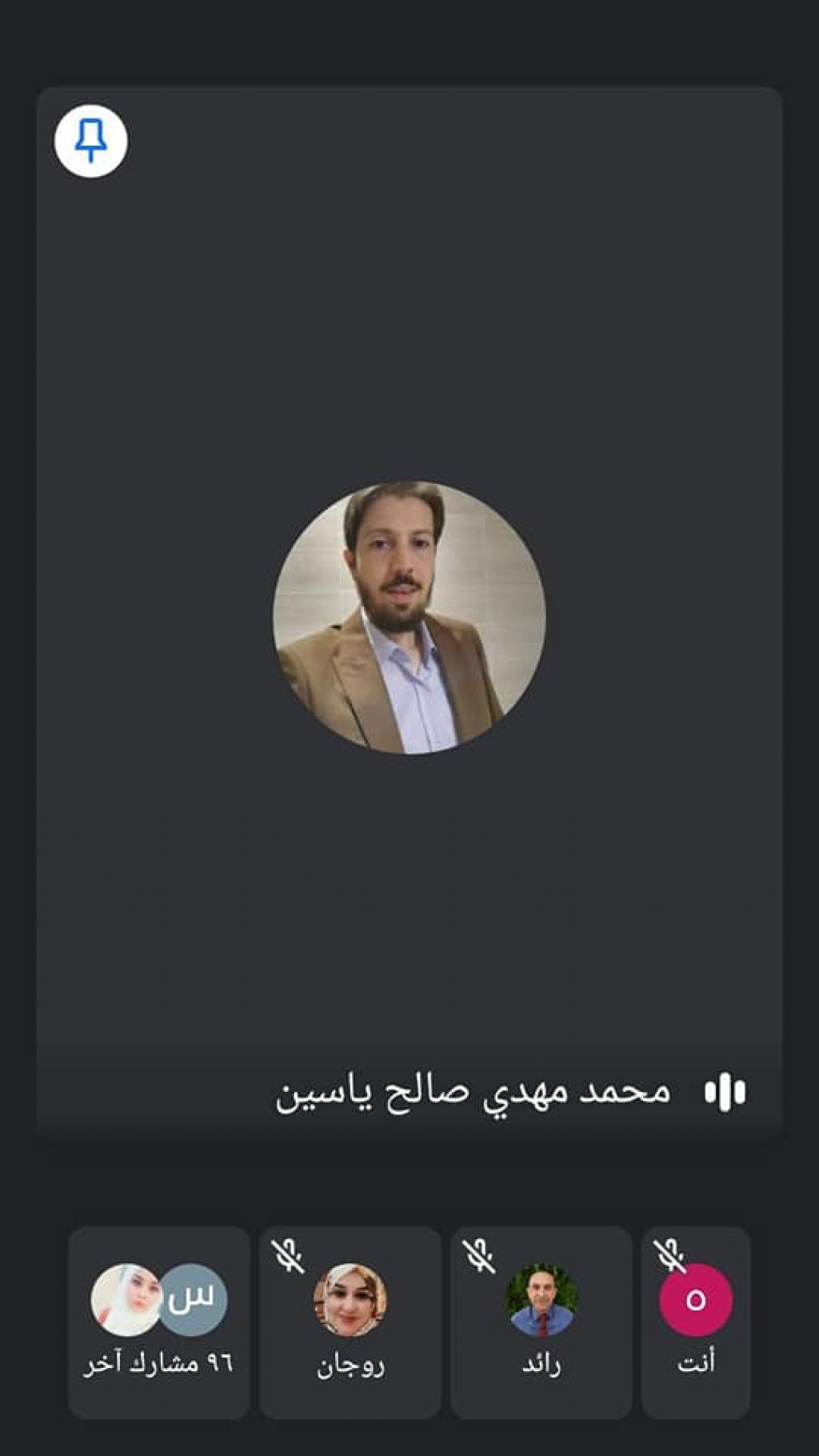Screen dimensions: 819x1456
Task: Select روجان's participant tile
Action: click(x=350, y=1322)
